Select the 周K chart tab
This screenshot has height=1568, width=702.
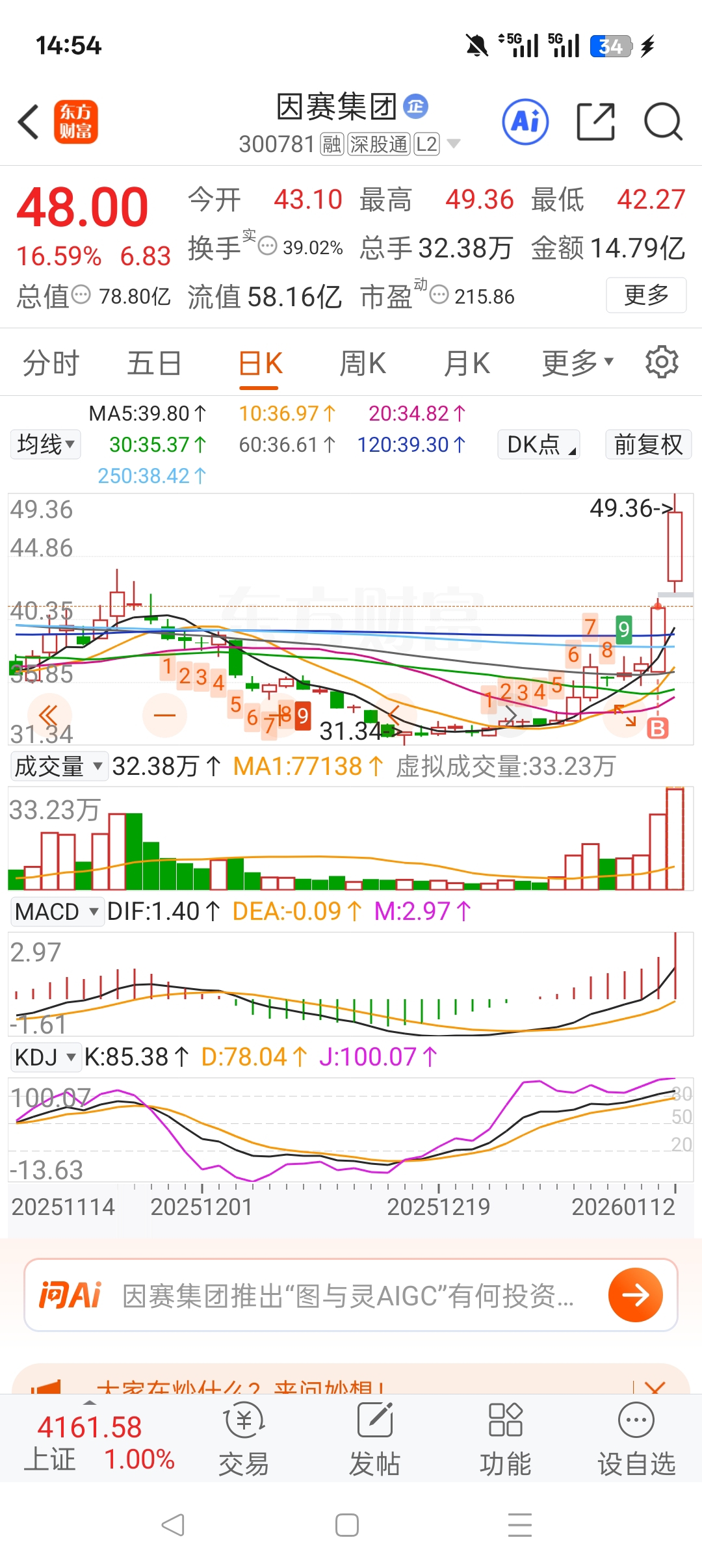[x=363, y=363]
